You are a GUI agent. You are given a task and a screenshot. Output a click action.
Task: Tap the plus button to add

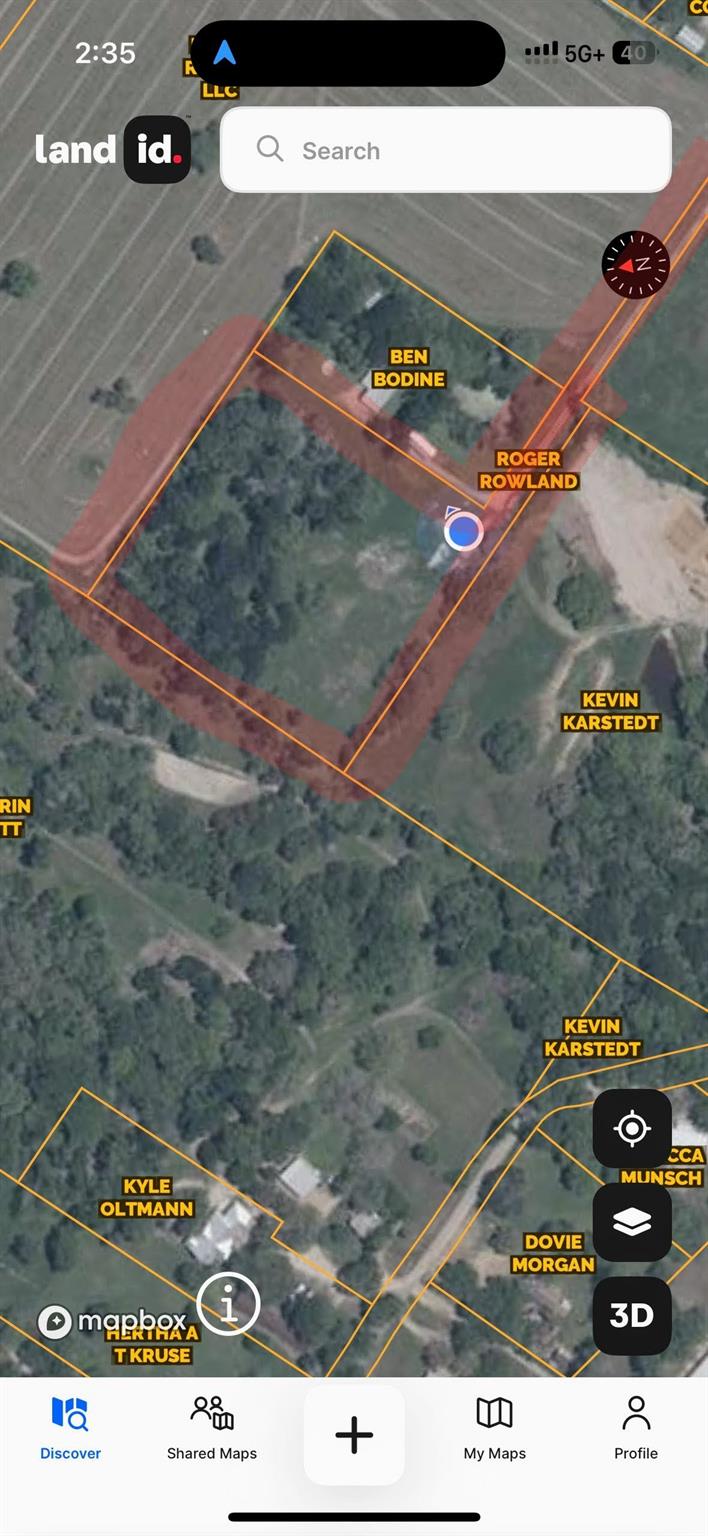point(354,1435)
